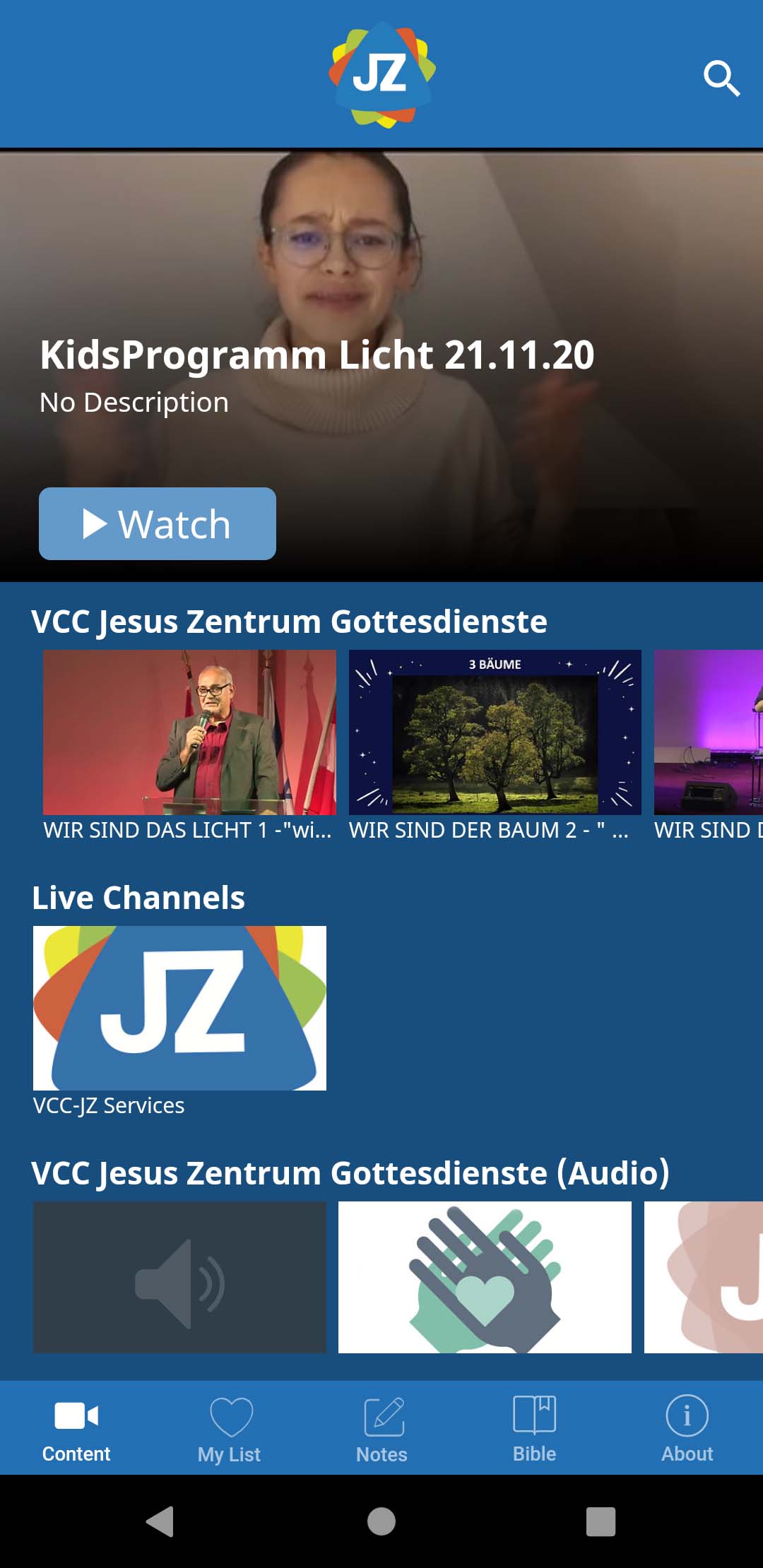Switch to the Notes tab
The width and height of the screenshot is (763, 1568).
pos(381,1429)
